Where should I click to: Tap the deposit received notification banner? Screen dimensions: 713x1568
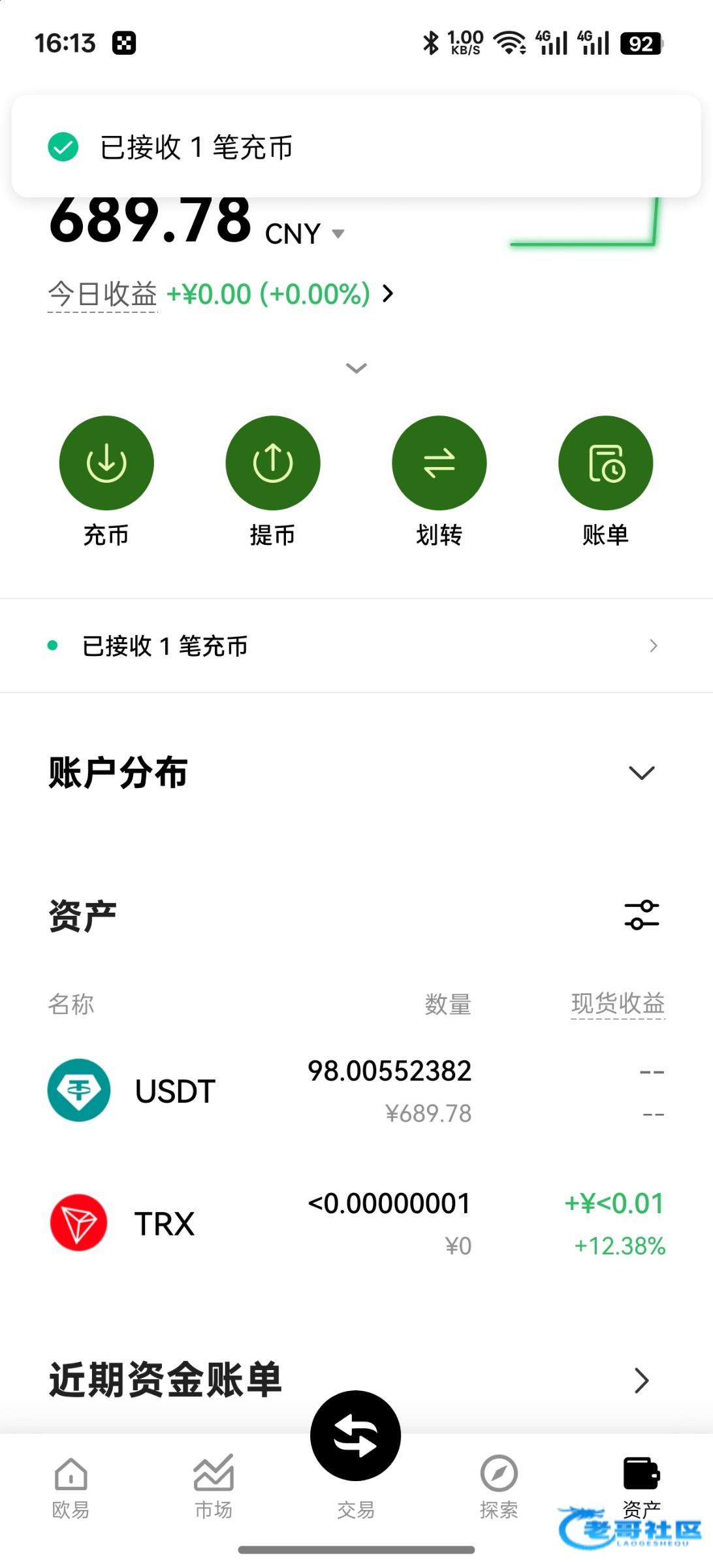pos(356,146)
